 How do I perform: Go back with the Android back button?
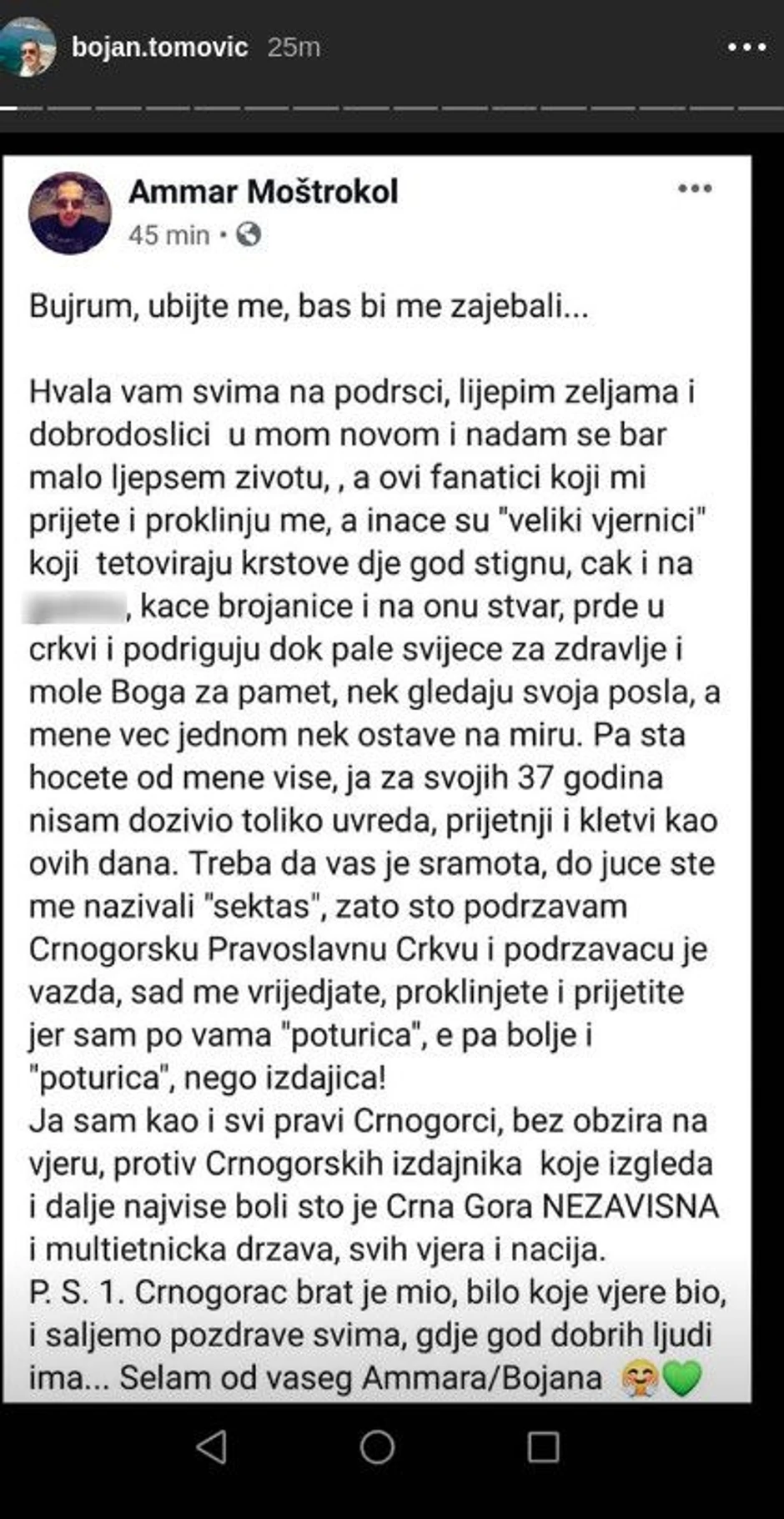click(212, 1447)
